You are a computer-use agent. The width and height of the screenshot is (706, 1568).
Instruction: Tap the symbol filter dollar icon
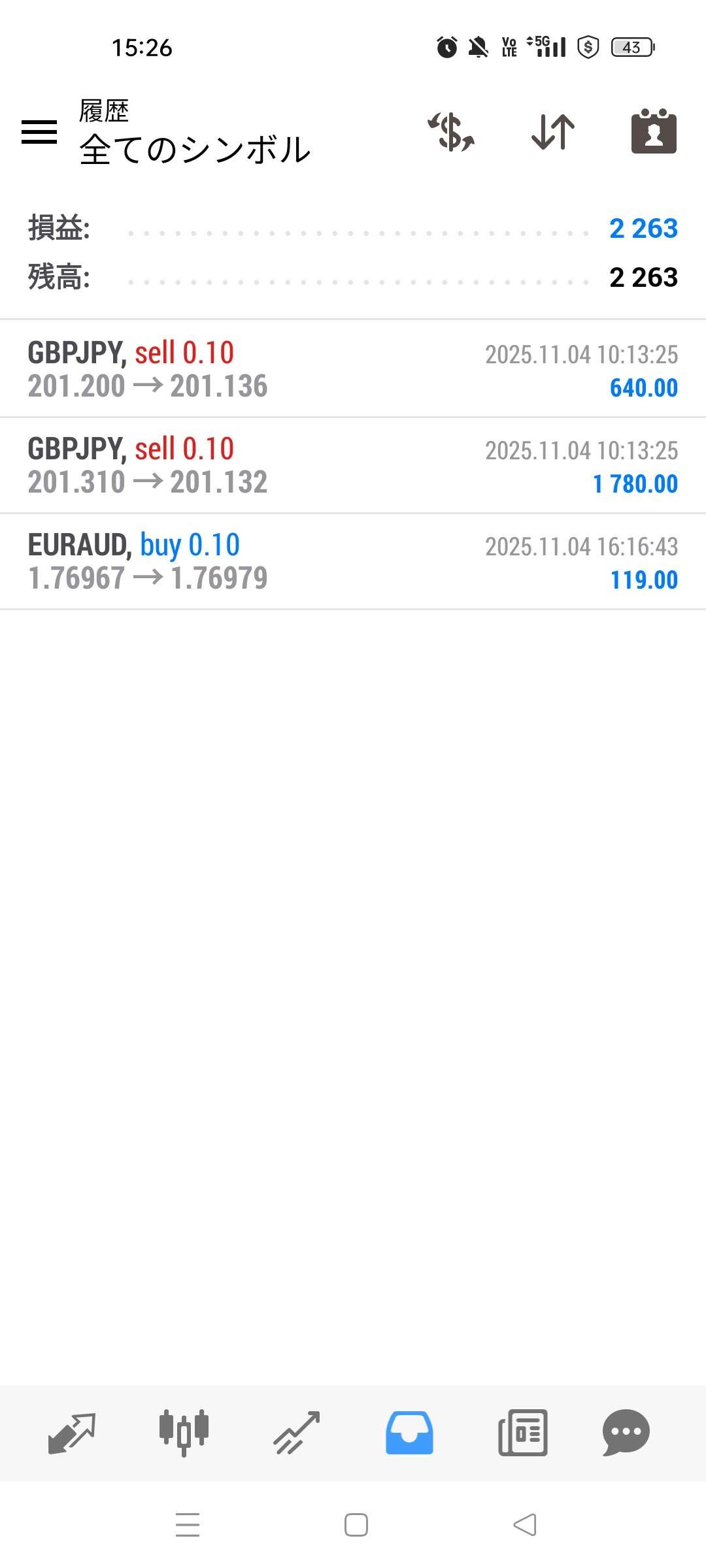[x=451, y=132]
